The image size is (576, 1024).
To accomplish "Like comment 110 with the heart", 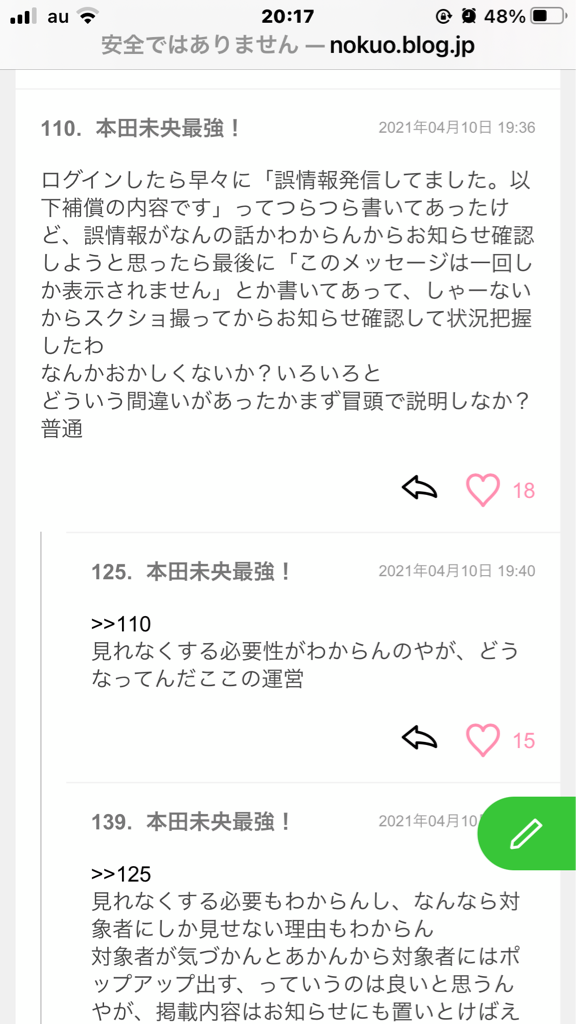I will [x=483, y=490].
